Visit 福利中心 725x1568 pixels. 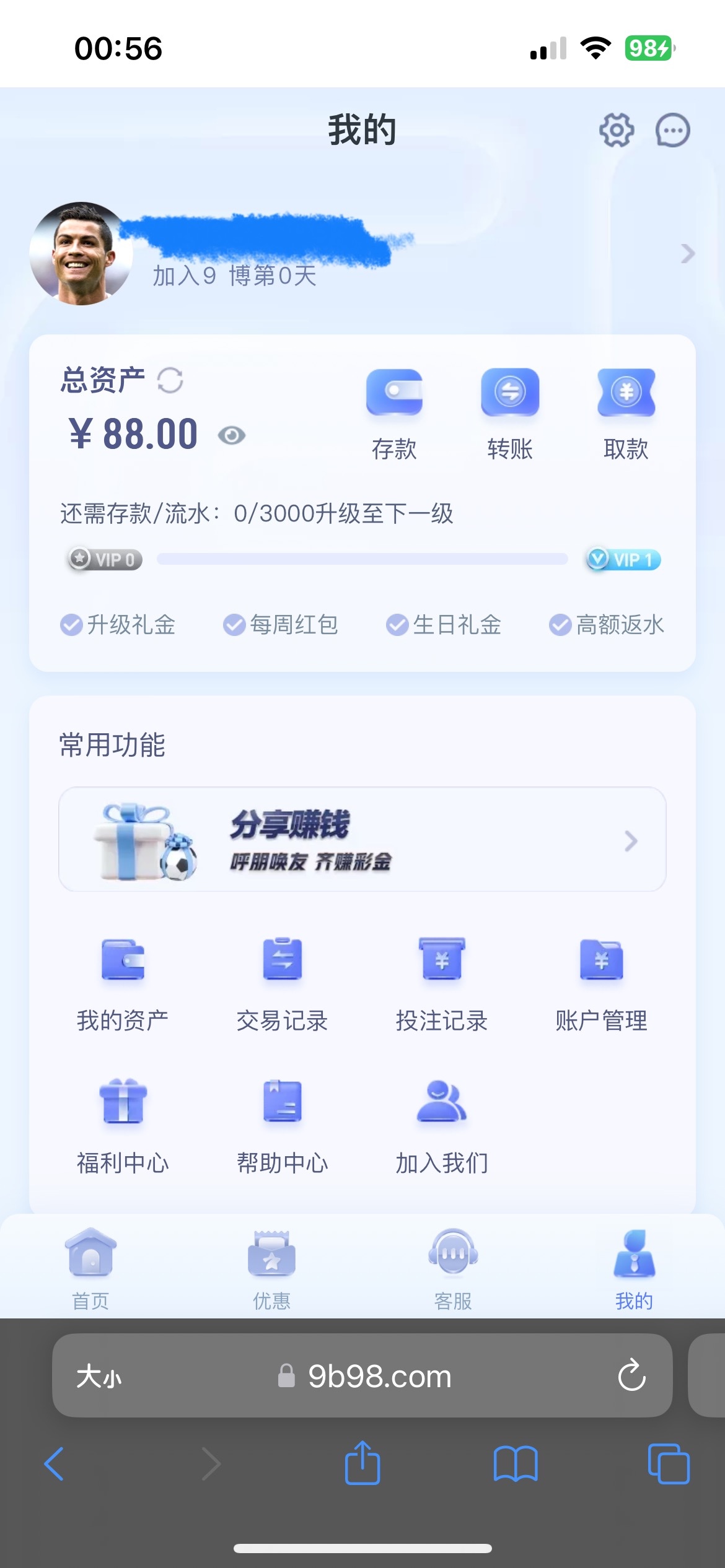123,1127
